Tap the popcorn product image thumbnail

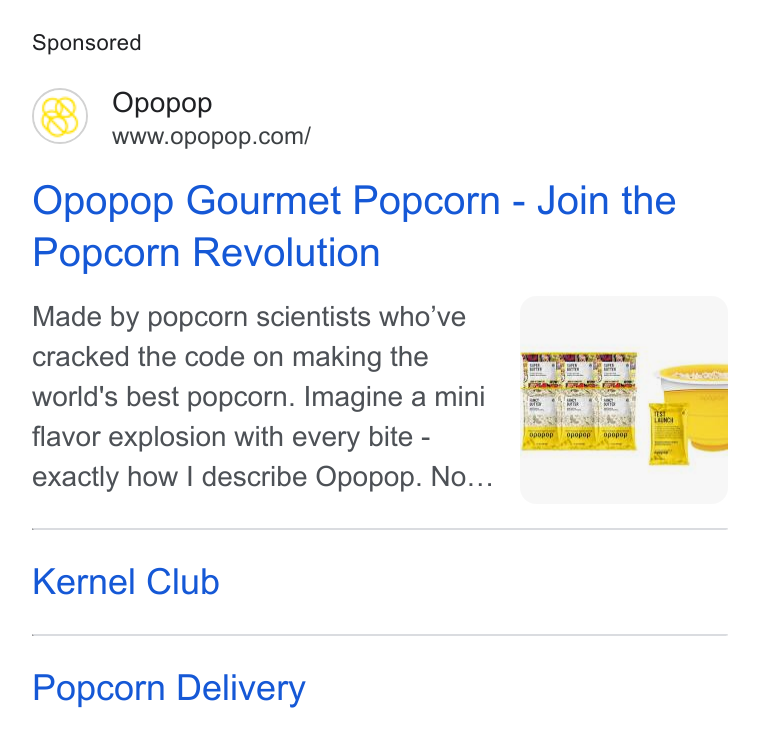[624, 400]
